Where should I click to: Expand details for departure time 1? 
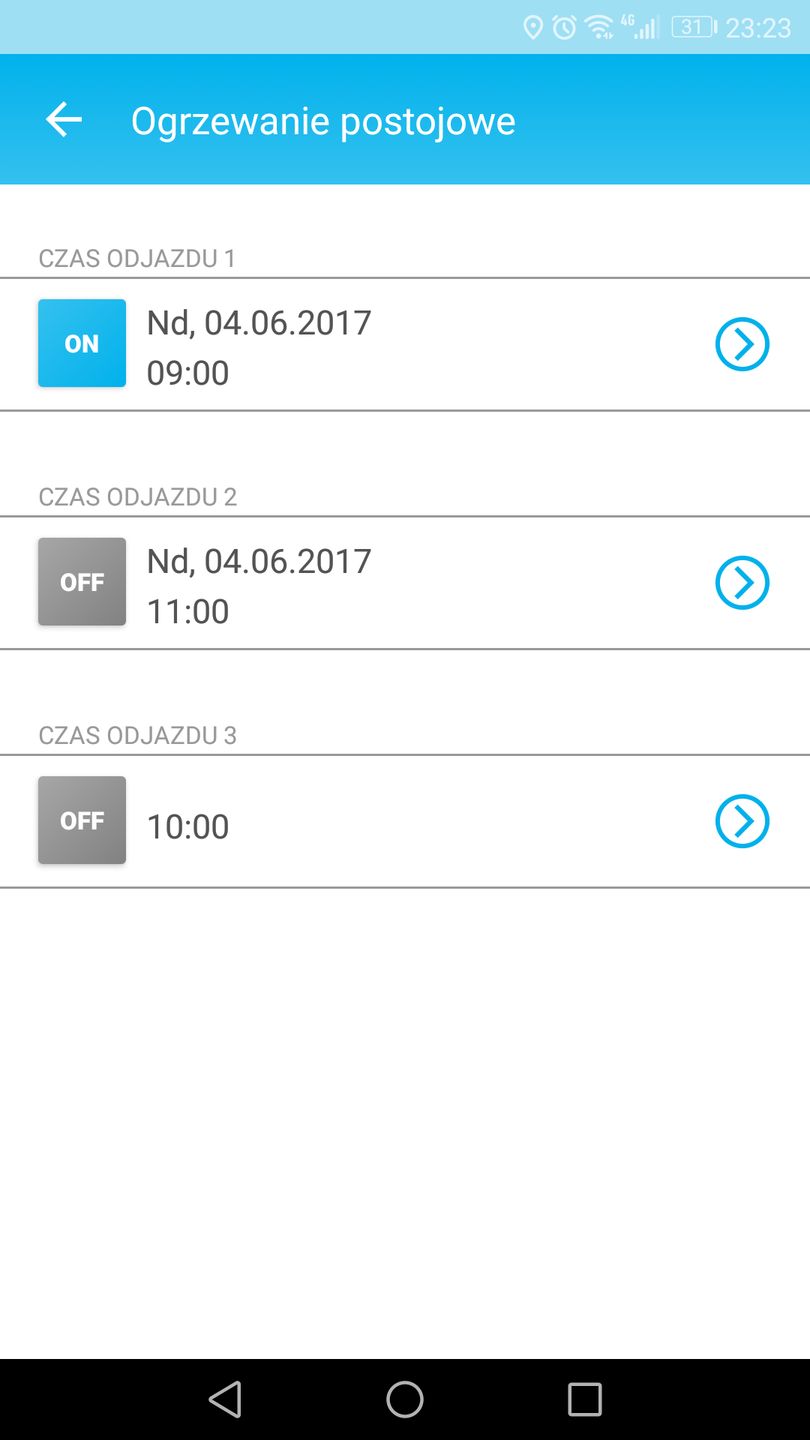click(742, 343)
